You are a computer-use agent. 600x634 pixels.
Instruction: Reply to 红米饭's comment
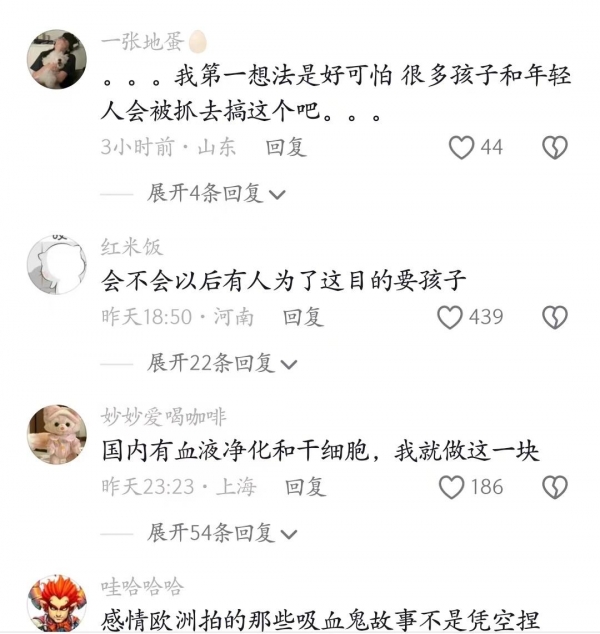302,318
